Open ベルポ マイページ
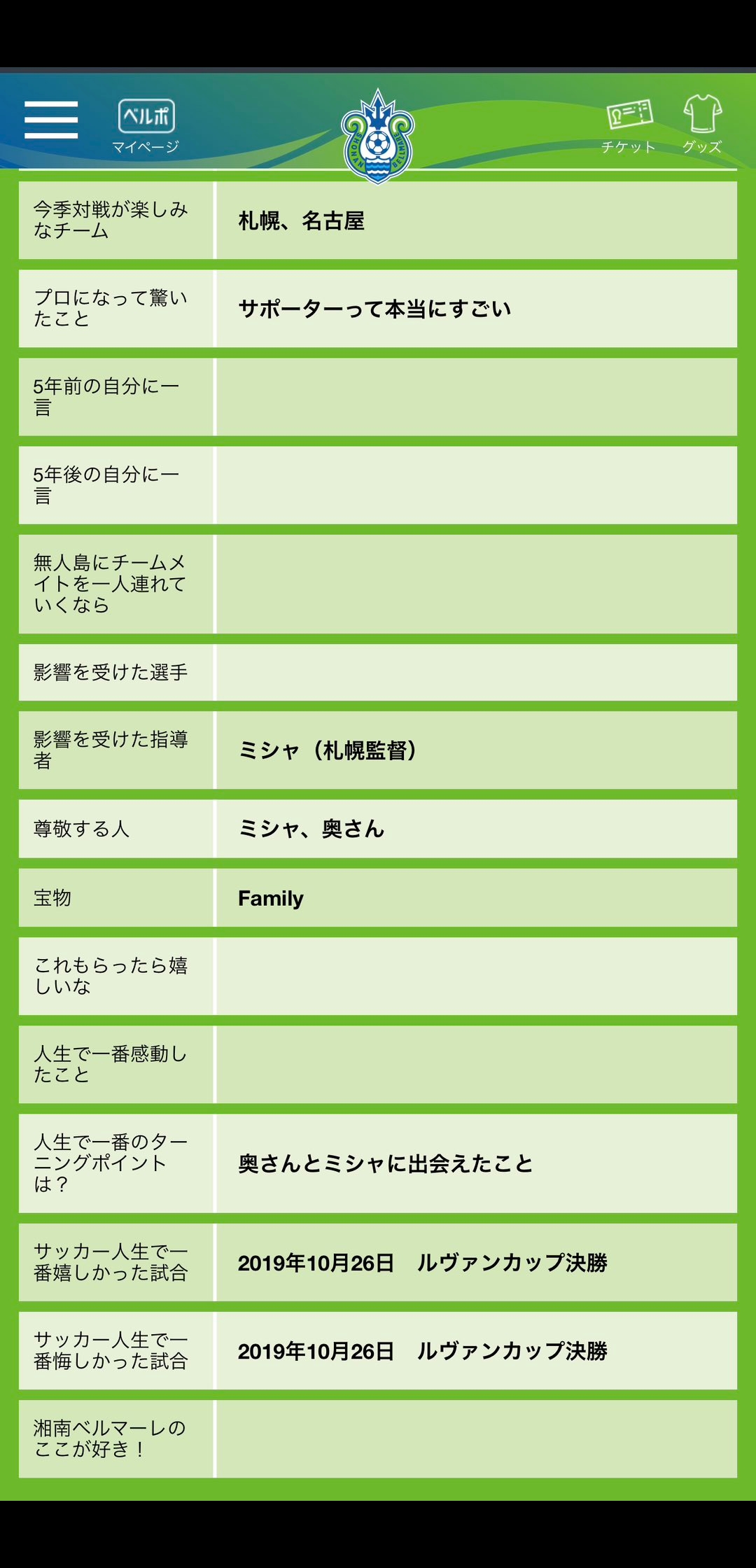756x1568 pixels. click(146, 126)
